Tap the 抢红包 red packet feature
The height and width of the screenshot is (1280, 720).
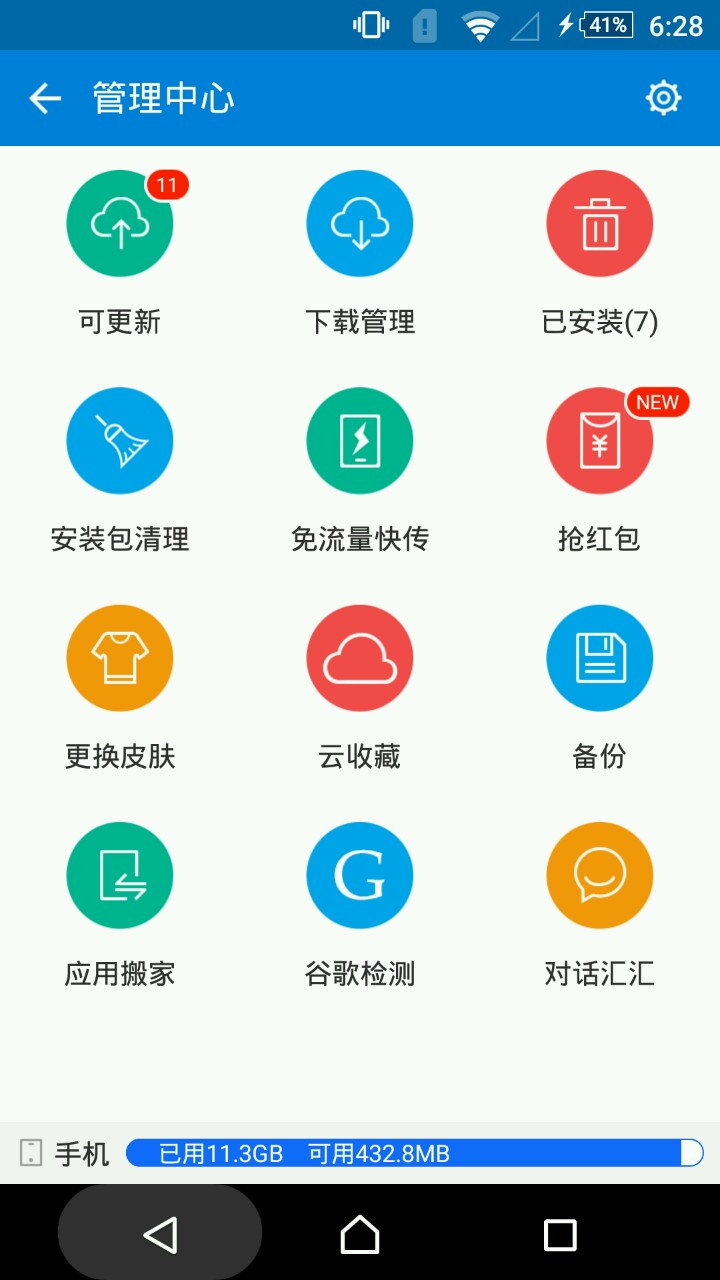[600, 441]
